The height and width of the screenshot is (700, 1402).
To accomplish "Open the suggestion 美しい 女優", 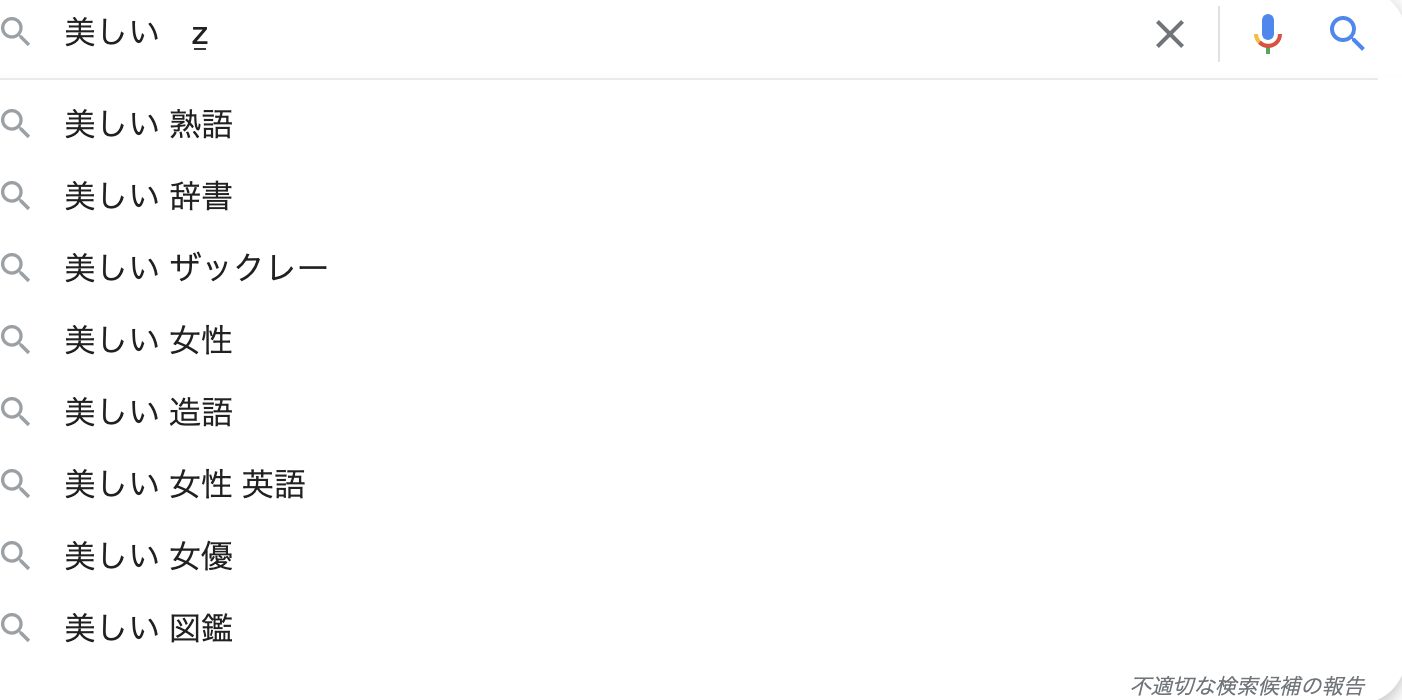I will (x=689, y=556).
